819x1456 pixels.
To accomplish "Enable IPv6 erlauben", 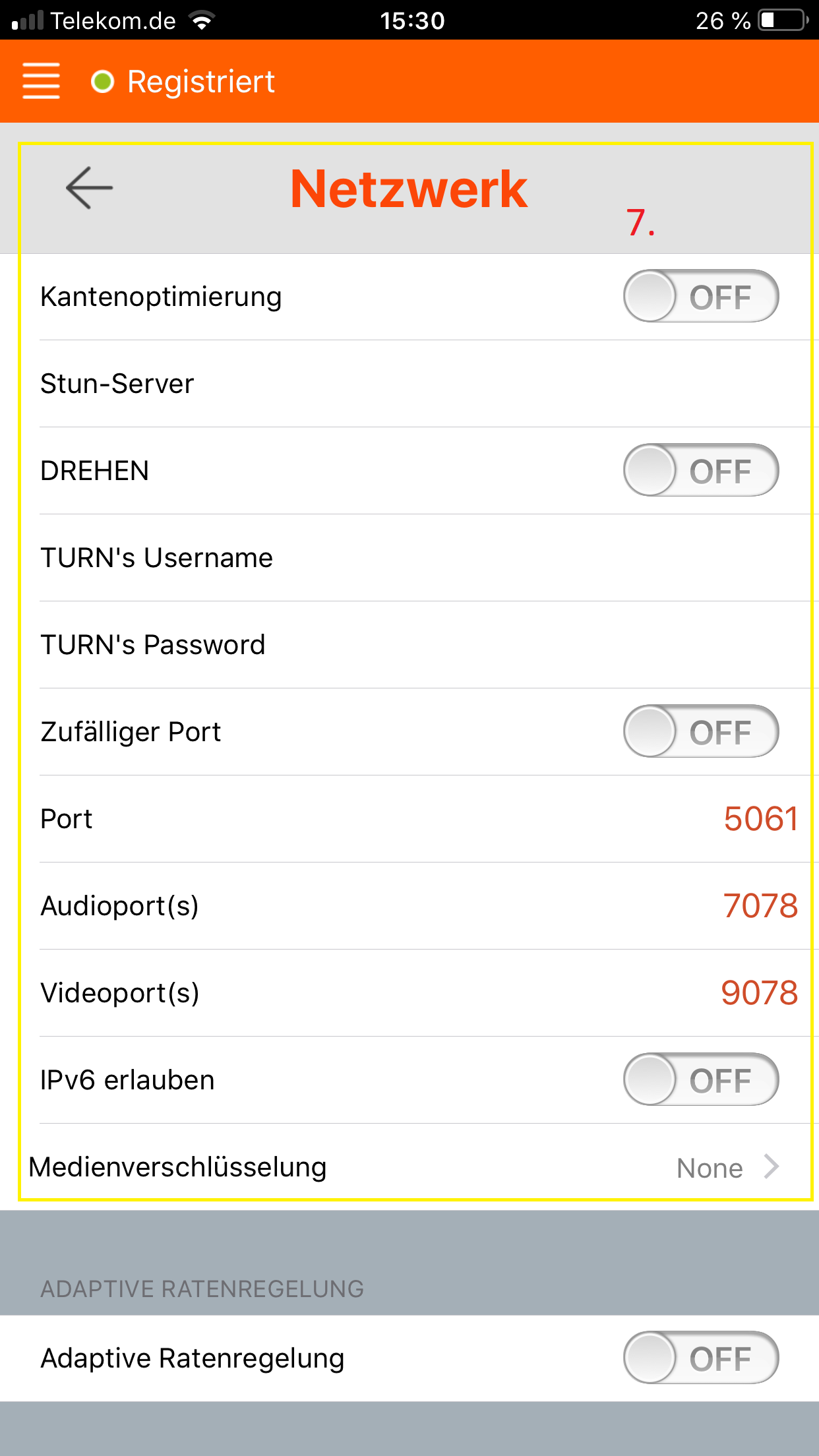I will tap(701, 1079).
